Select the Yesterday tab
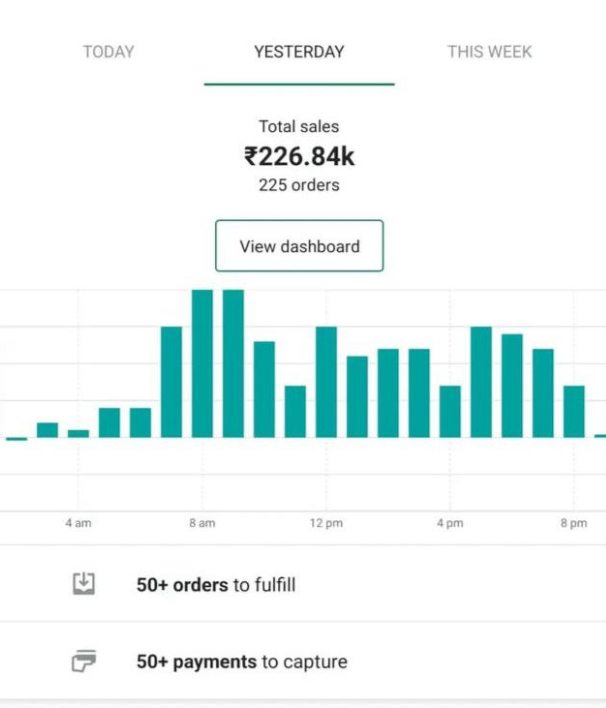This screenshot has width=606, height=708. point(299,52)
